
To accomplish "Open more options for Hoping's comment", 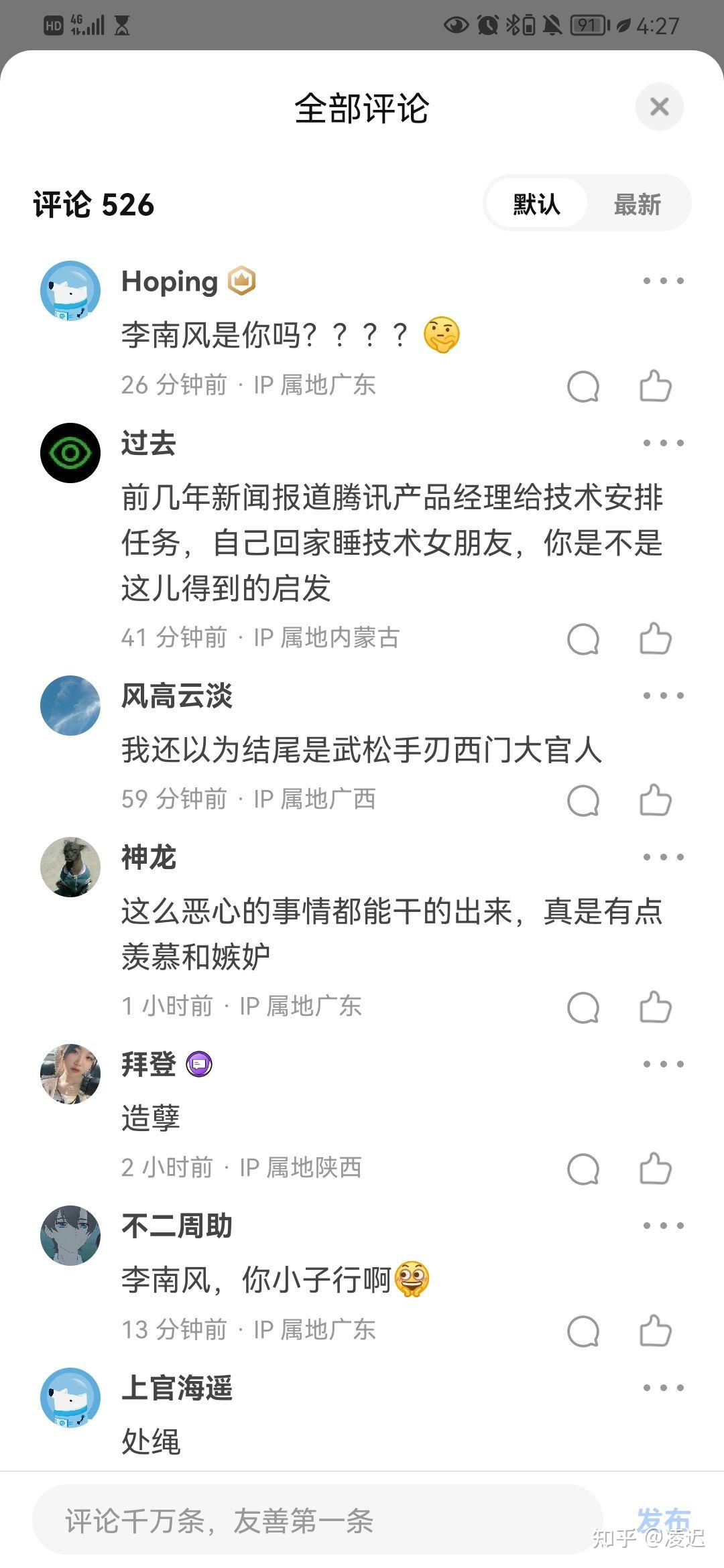I will [663, 281].
